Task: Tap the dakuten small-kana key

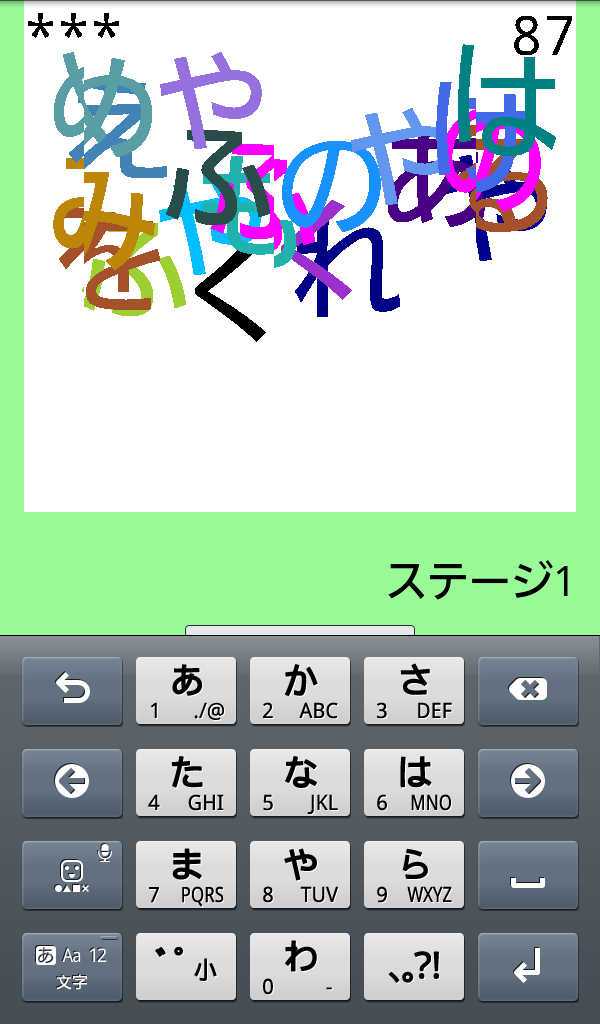Action: tap(186, 967)
